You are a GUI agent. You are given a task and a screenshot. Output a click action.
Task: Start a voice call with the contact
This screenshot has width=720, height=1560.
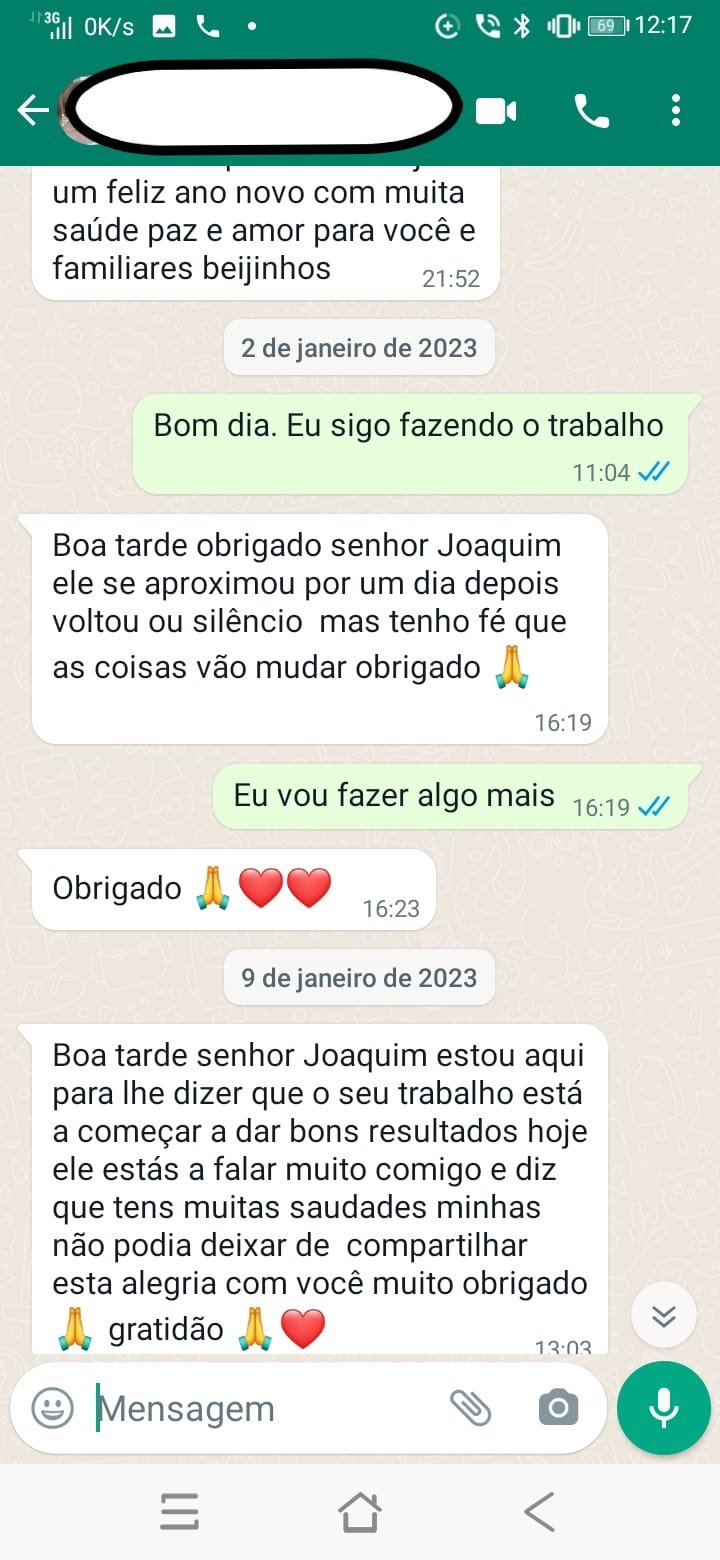tap(596, 112)
